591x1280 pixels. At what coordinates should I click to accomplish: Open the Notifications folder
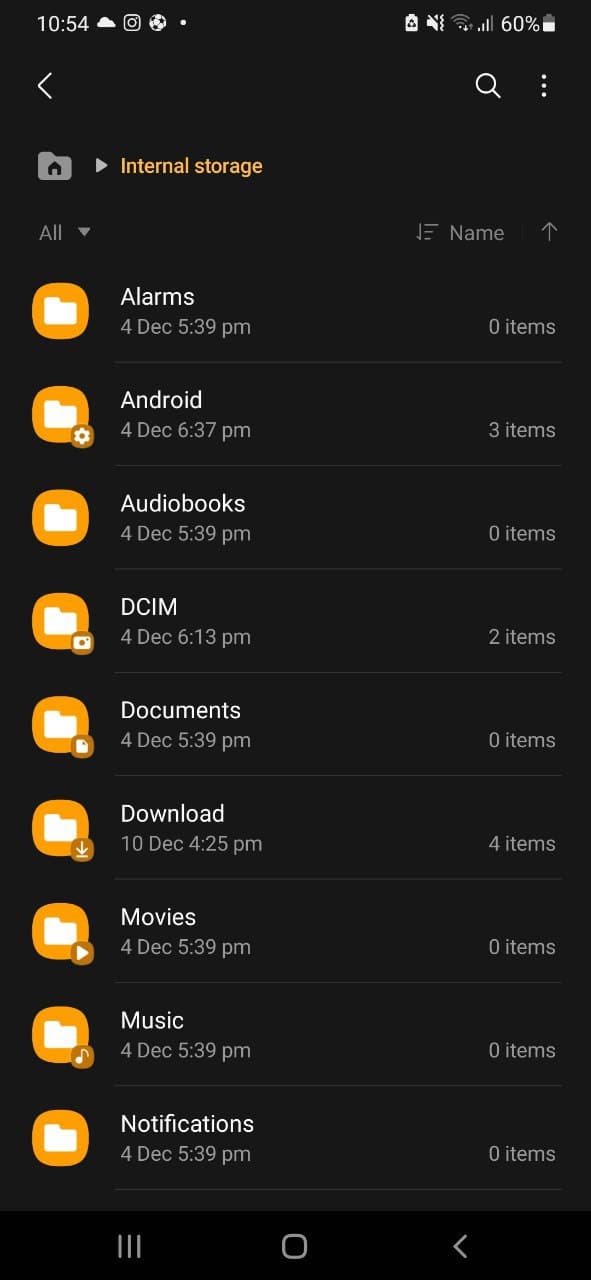point(295,1137)
